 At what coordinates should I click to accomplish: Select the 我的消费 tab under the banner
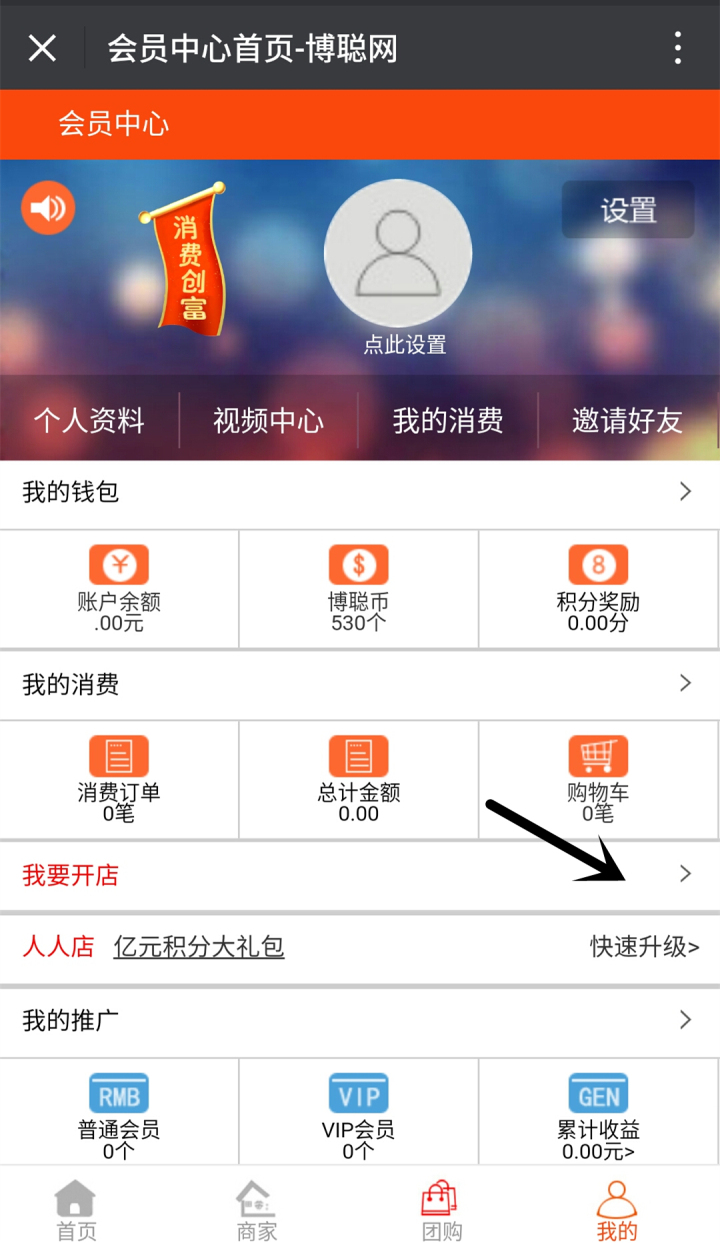click(447, 421)
